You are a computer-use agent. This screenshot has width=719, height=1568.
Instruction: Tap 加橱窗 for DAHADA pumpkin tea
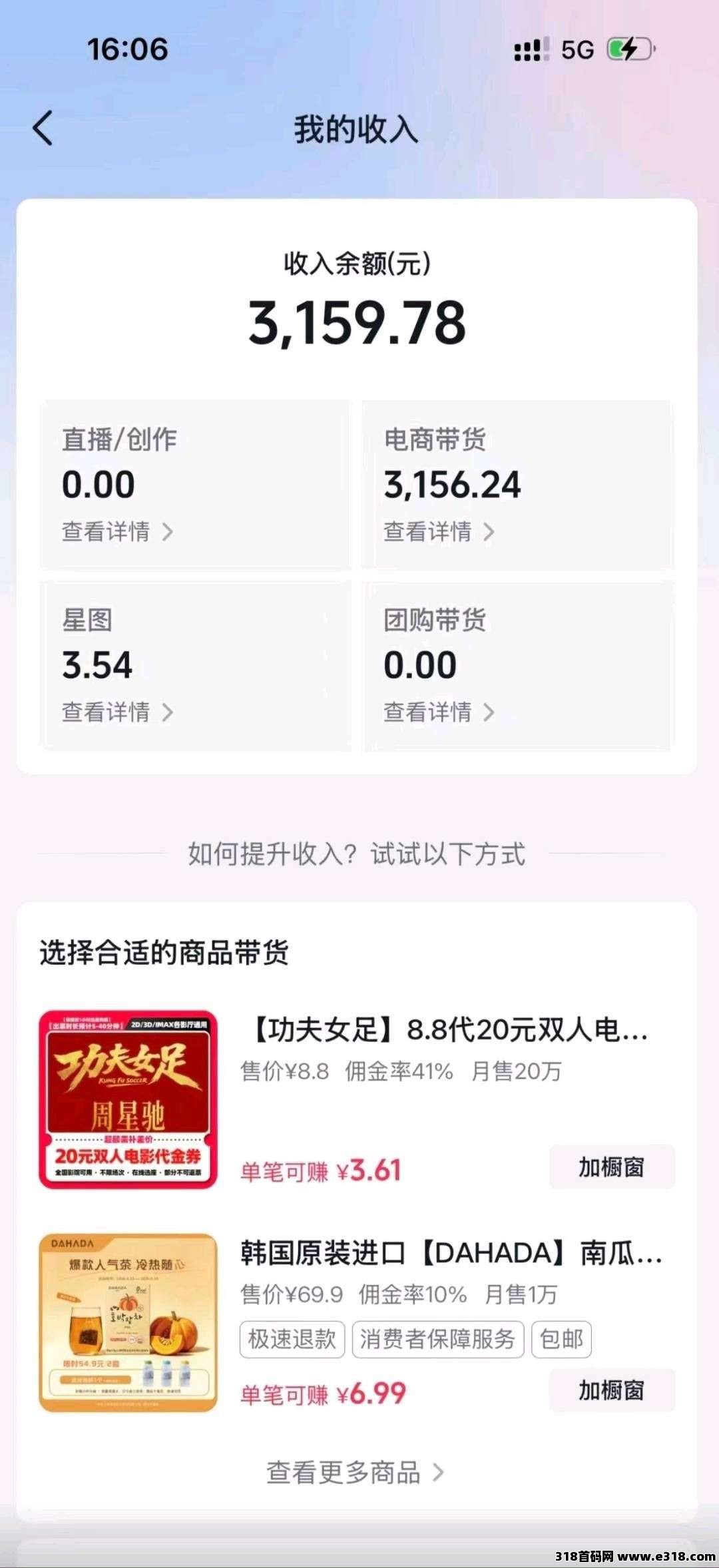[x=612, y=1390]
